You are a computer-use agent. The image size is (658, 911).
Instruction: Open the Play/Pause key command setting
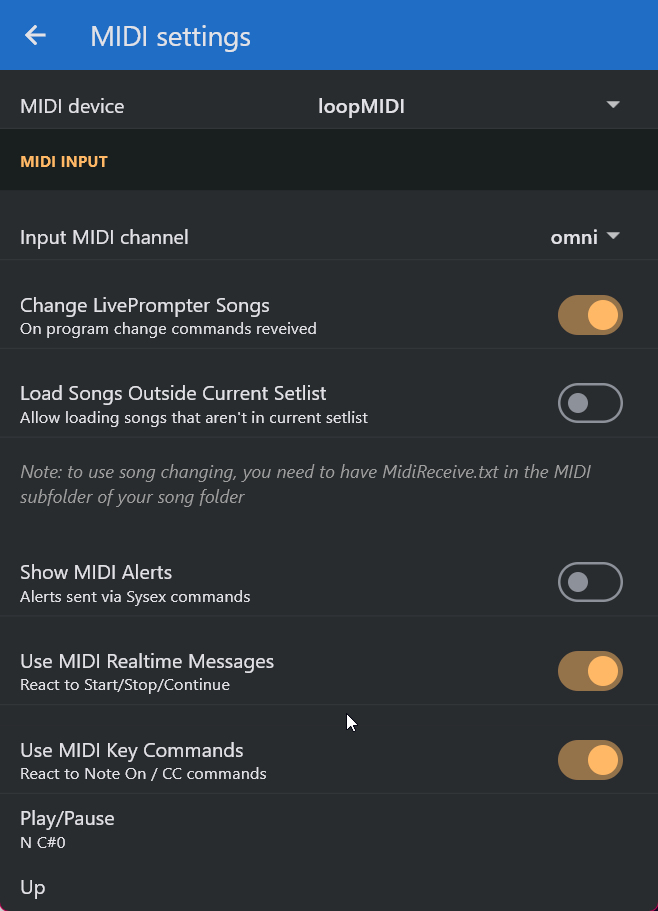(68, 829)
